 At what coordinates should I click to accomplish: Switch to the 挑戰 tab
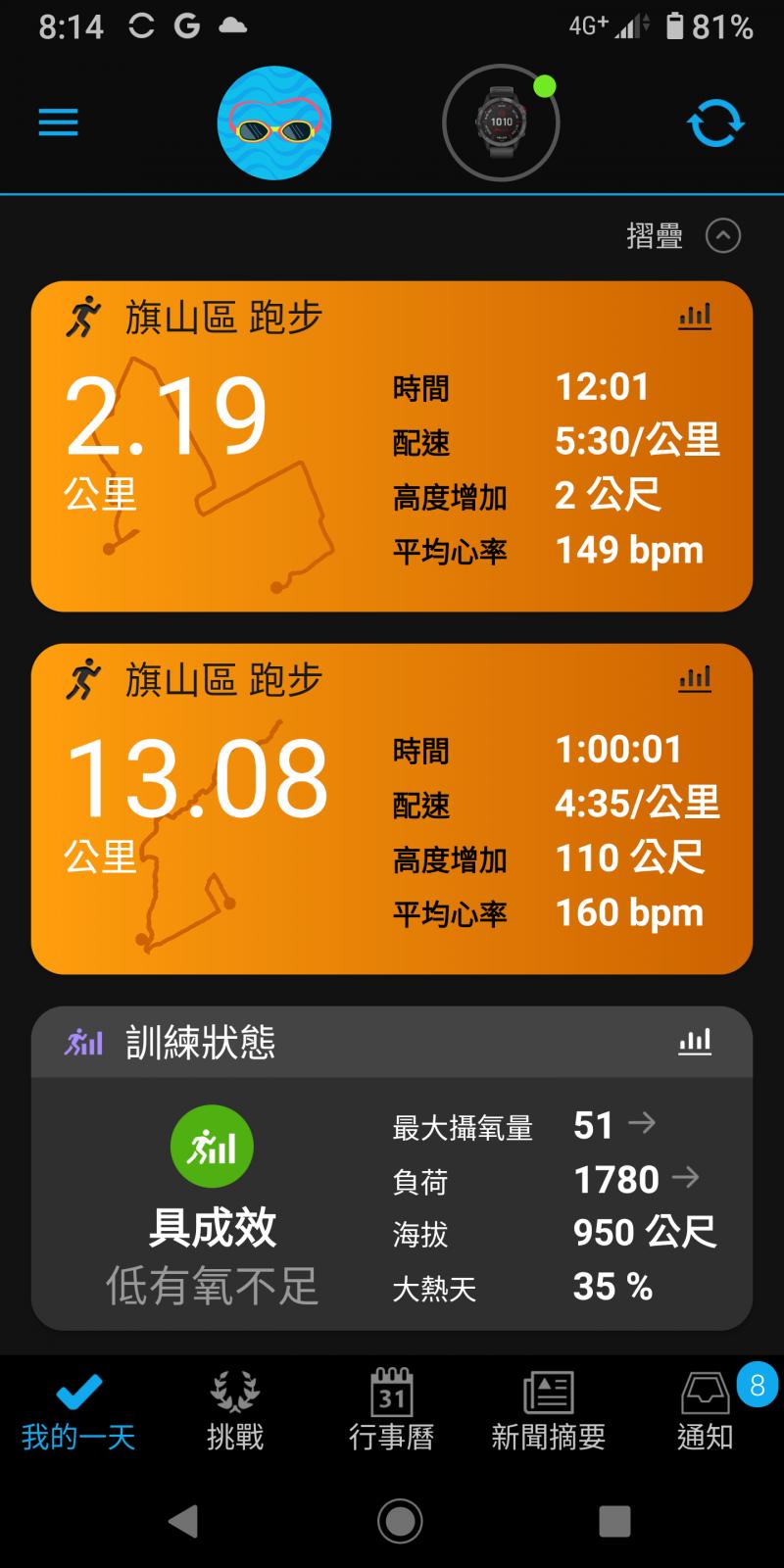[x=235, y=1411]
